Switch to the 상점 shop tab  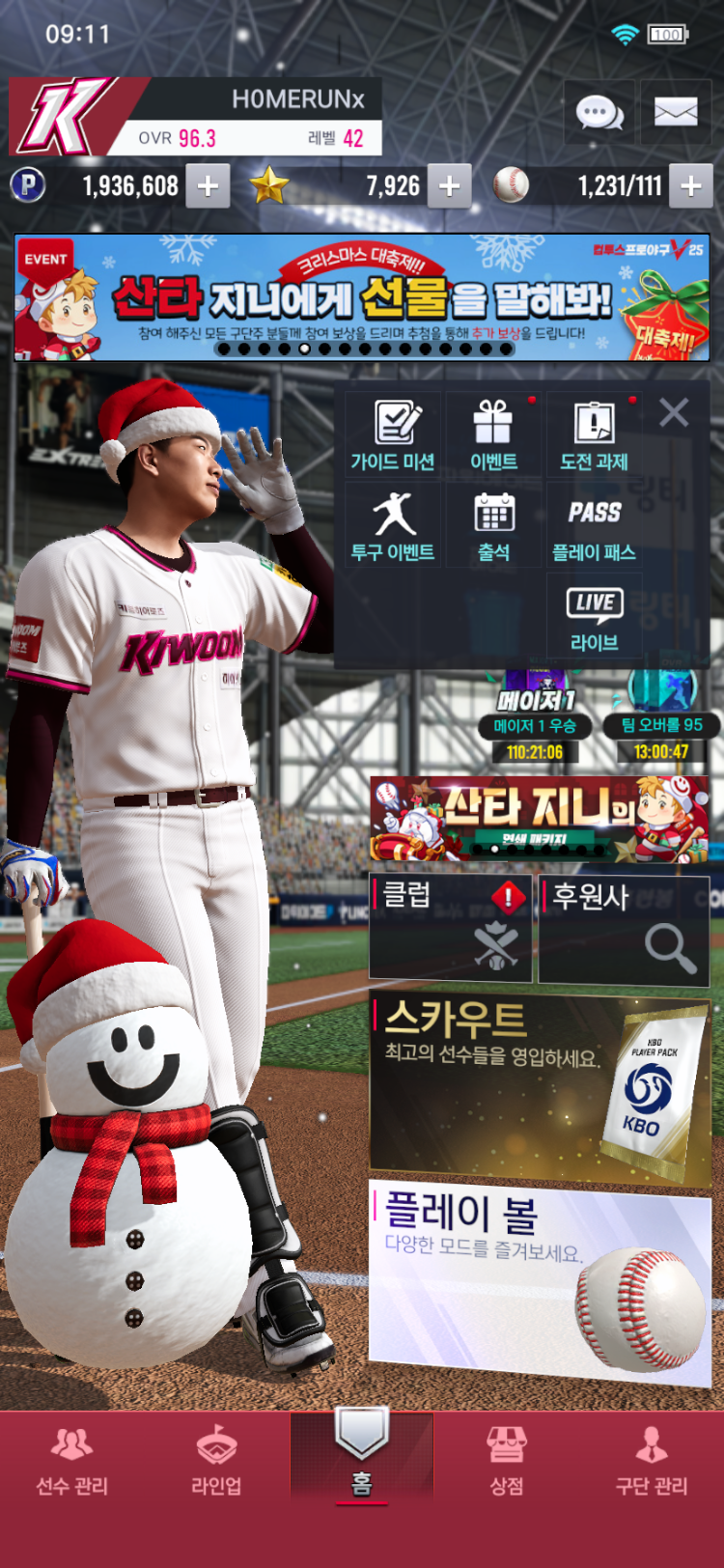tap(507, 1461)
